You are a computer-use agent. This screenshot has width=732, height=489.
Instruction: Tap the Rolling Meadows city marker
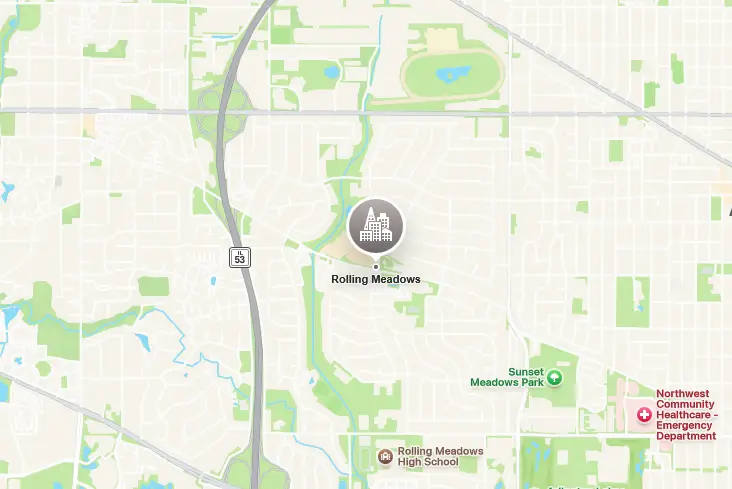376,227
